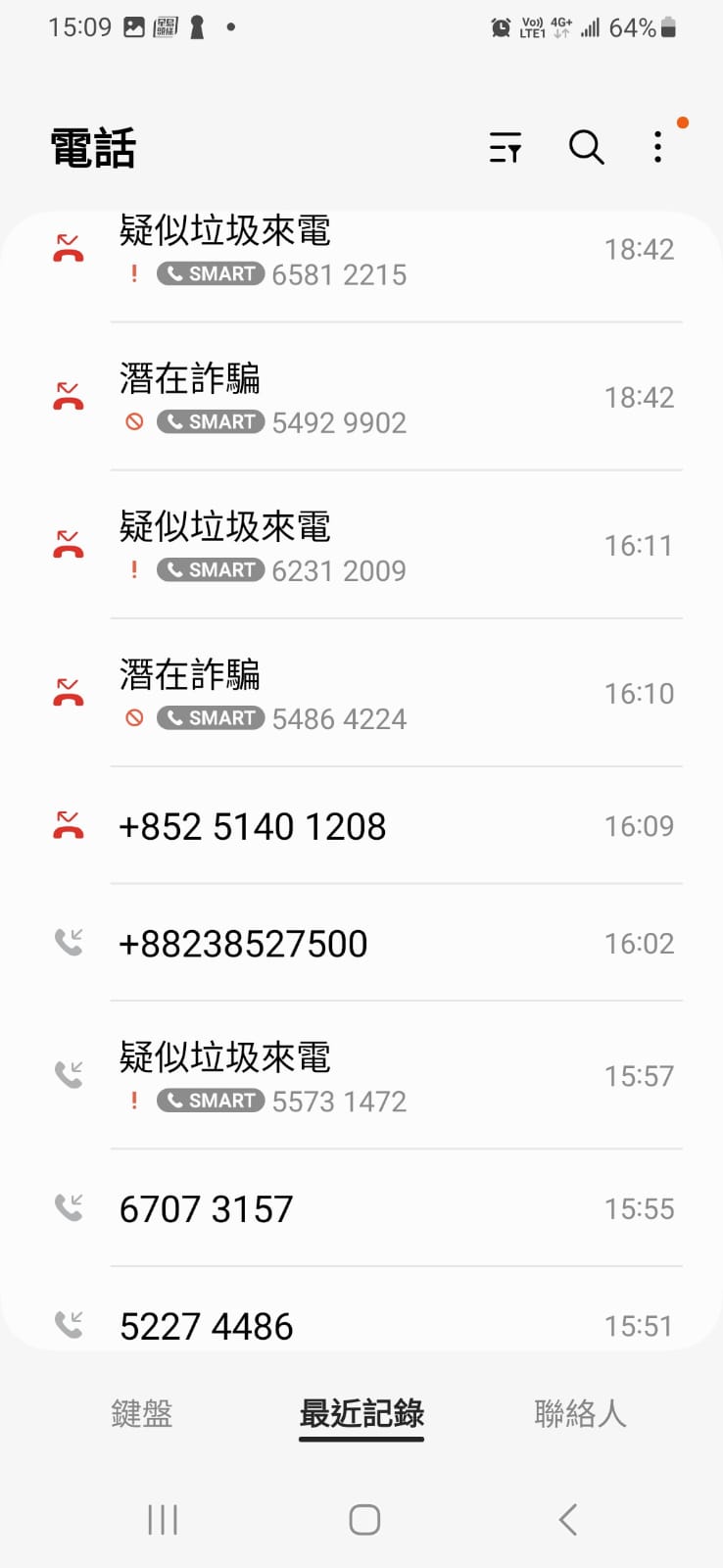Open the 潛在詐騙 entry from 5492 9902
723x1568 pixels.
tap(294, 397)
